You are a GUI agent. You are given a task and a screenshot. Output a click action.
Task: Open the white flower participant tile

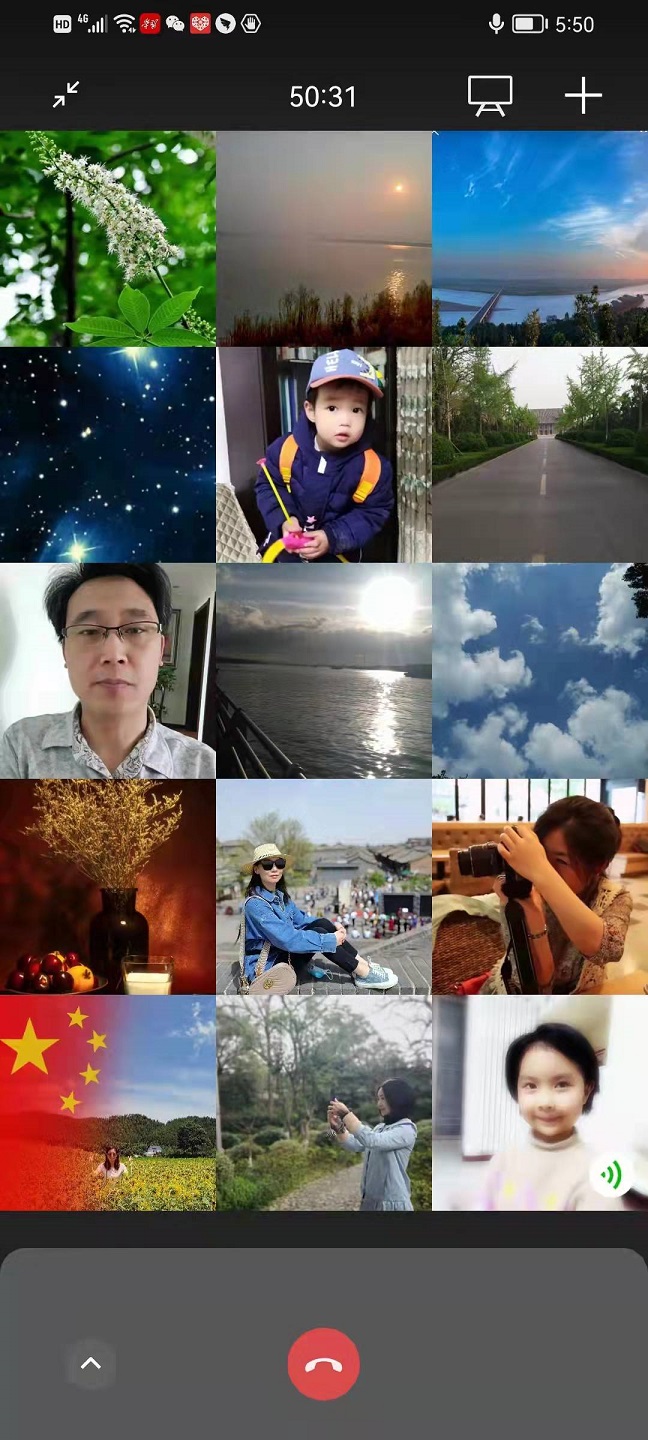point(107,238)
